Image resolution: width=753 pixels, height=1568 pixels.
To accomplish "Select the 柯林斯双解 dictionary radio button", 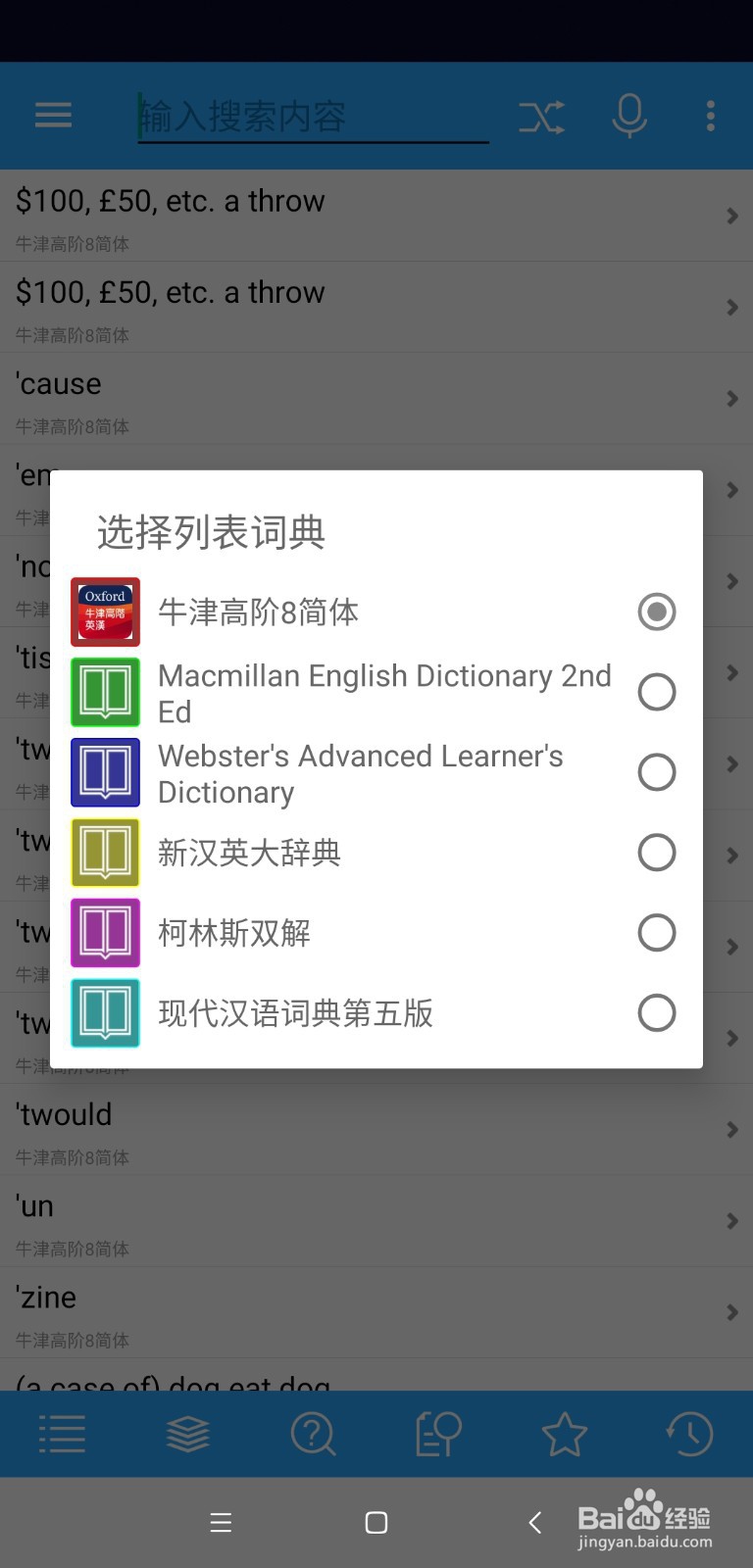I will coord(656,932).
